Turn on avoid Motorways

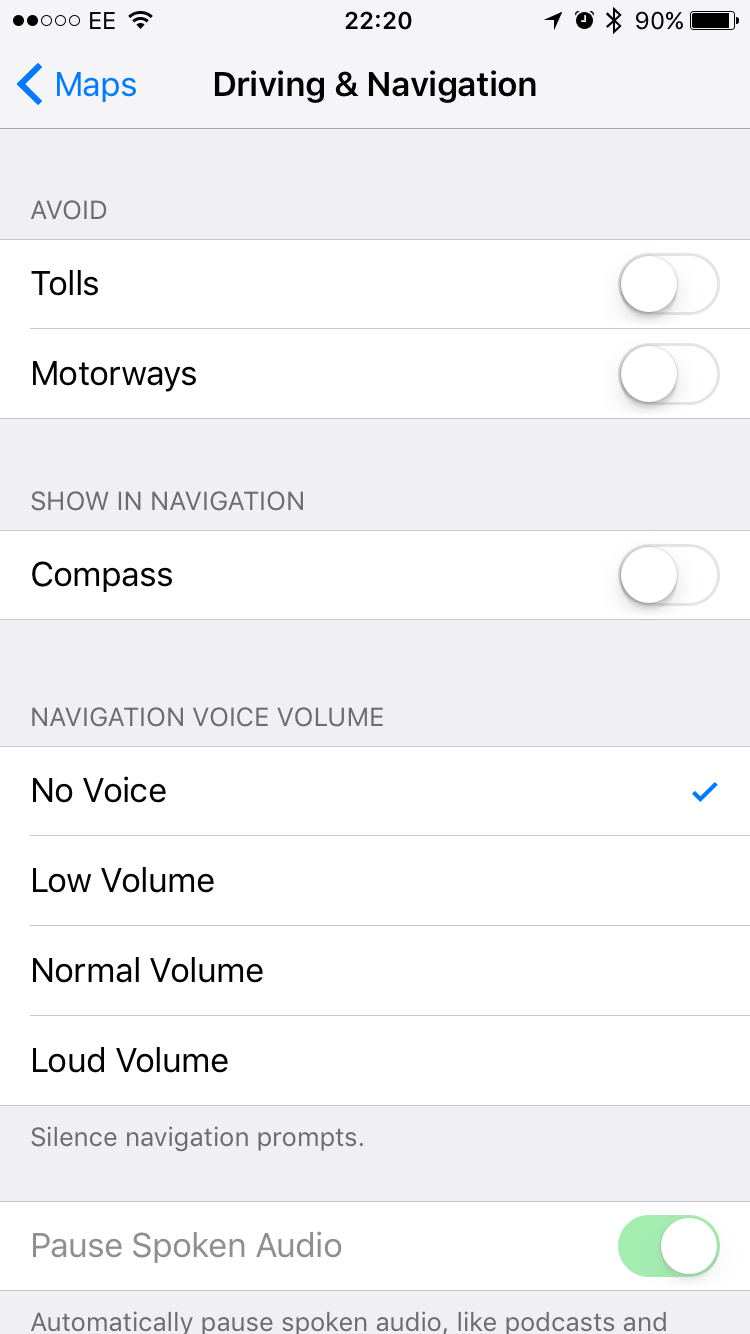668,374
